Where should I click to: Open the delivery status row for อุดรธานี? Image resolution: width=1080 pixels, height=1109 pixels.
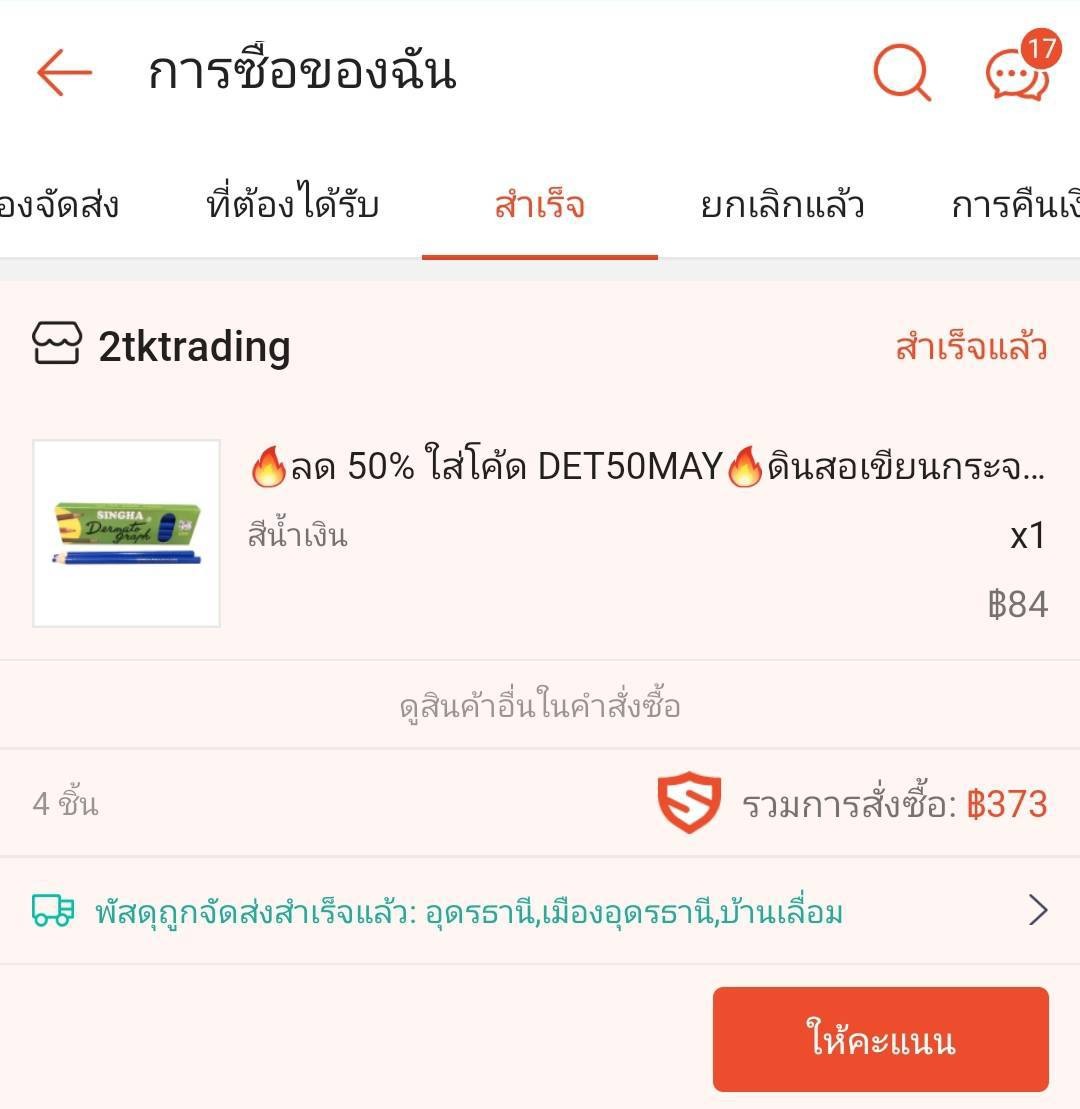(x=540, y=911)
